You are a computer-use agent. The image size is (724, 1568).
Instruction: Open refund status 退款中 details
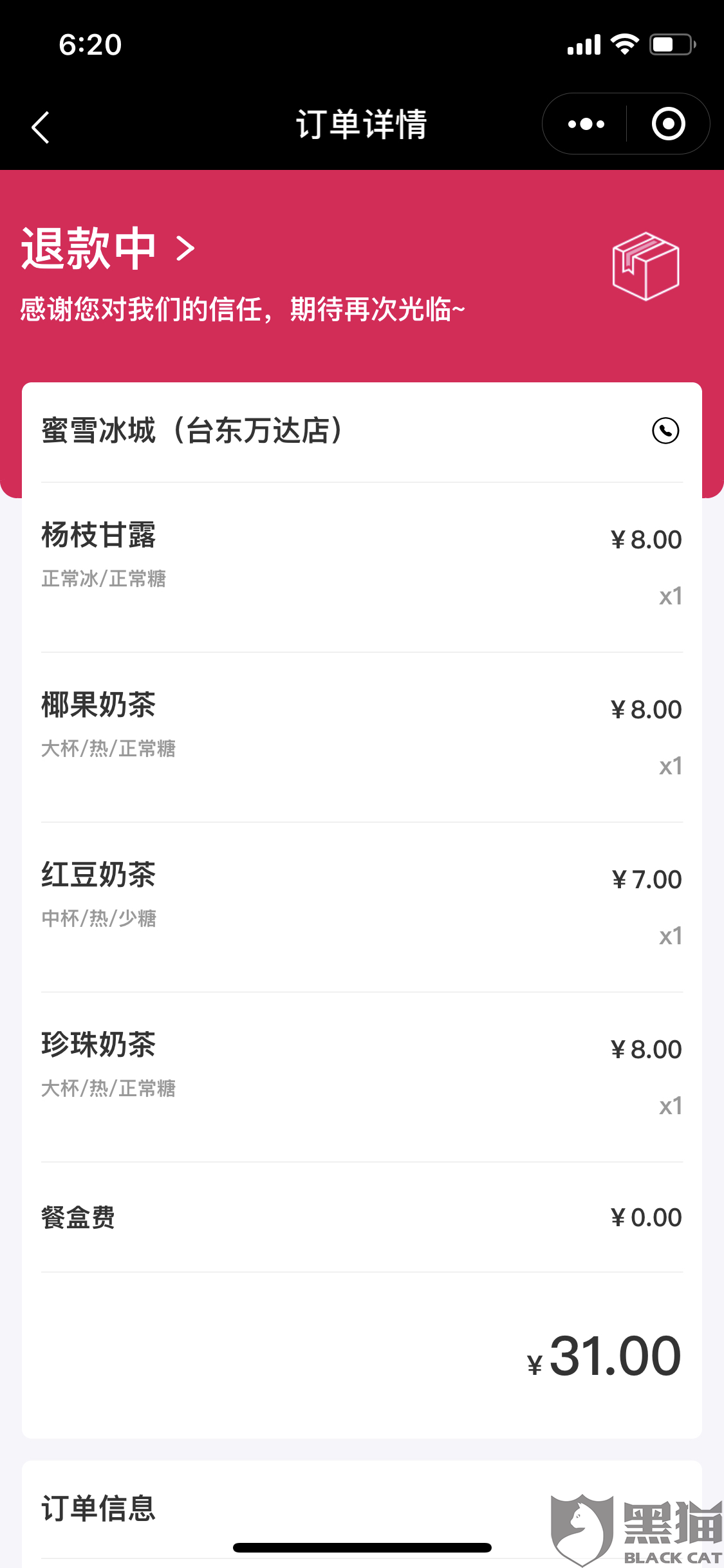tap(108, 248)
